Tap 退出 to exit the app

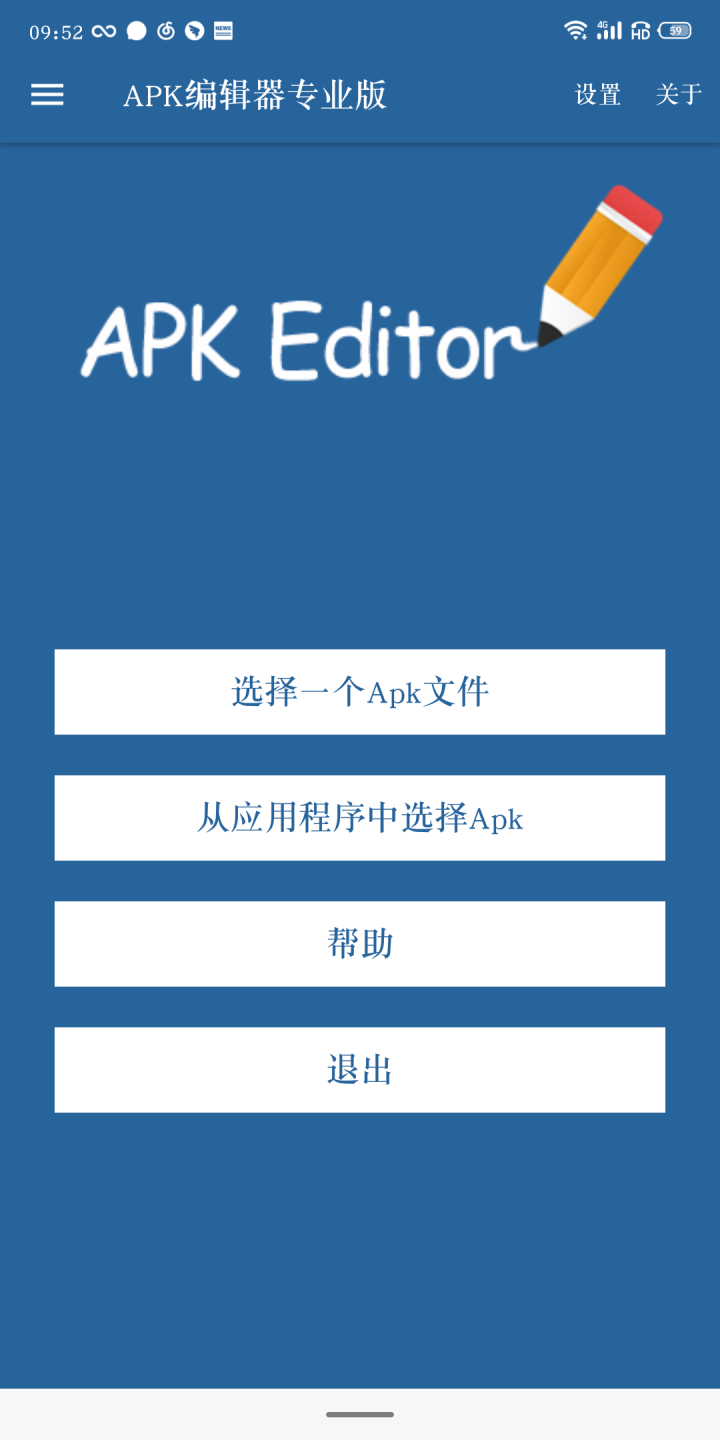point(360,1070)
